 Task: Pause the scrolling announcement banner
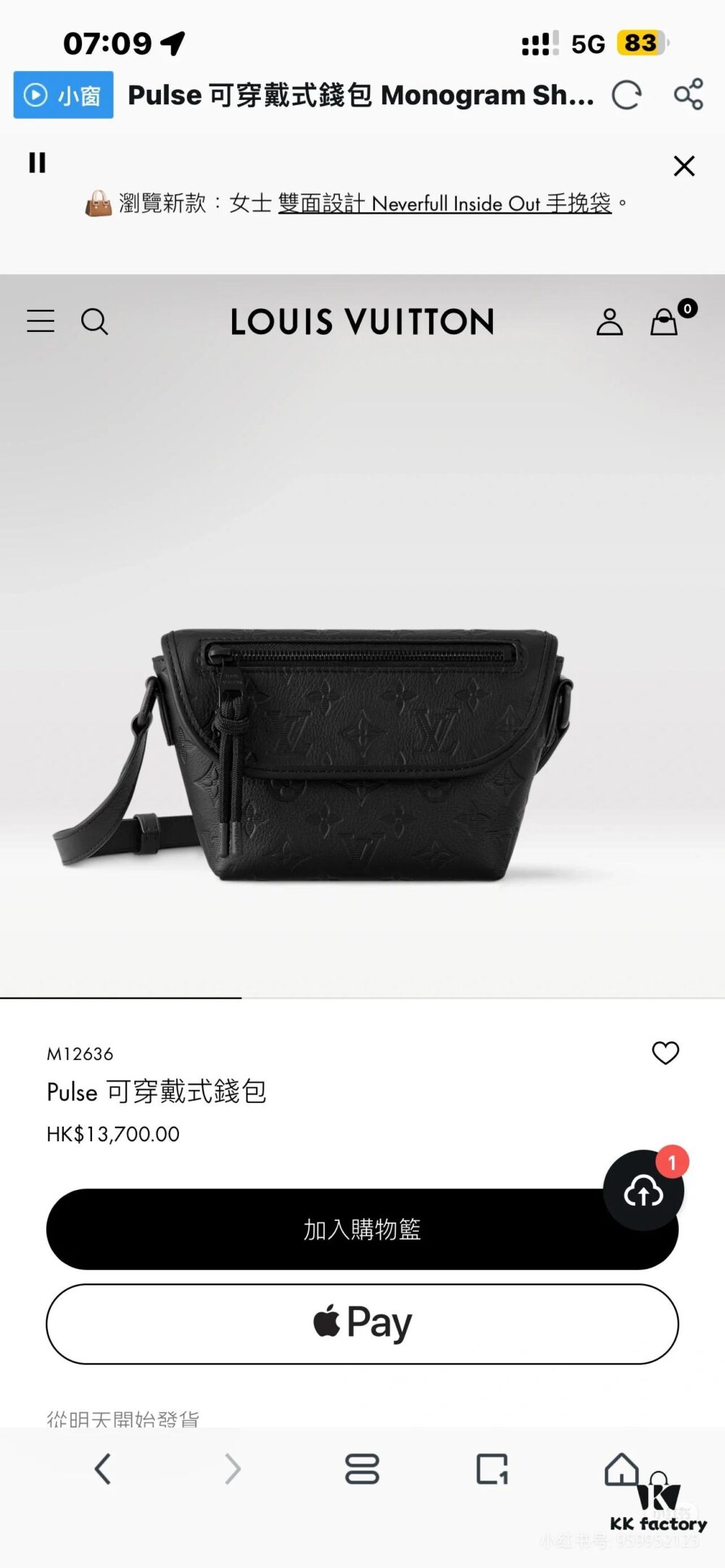38,163
